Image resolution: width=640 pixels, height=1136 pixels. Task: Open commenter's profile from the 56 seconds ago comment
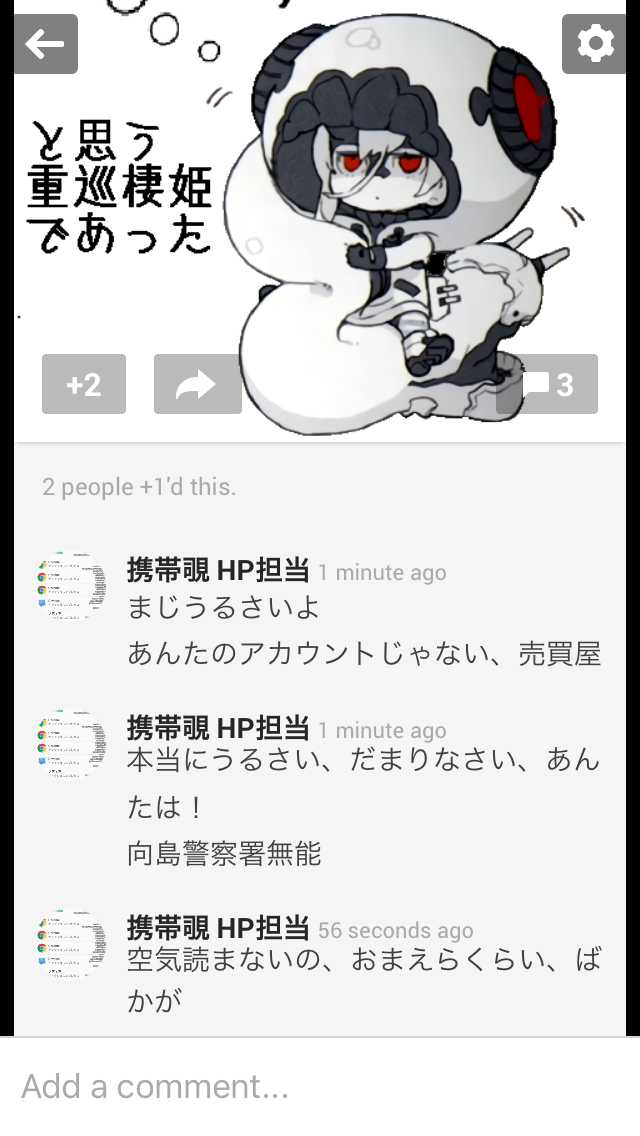click(72, 944)
